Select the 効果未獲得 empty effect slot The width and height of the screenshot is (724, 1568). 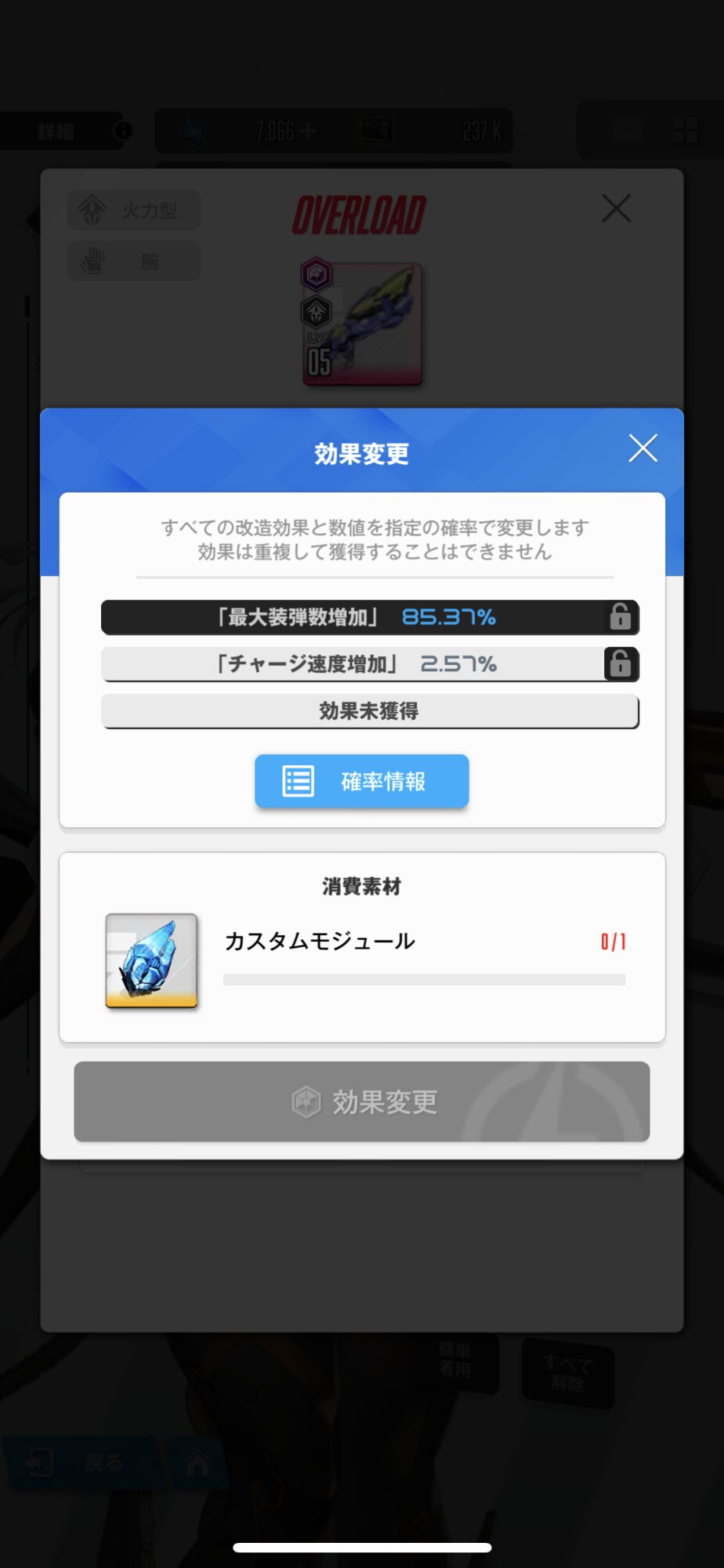(370, 711)
